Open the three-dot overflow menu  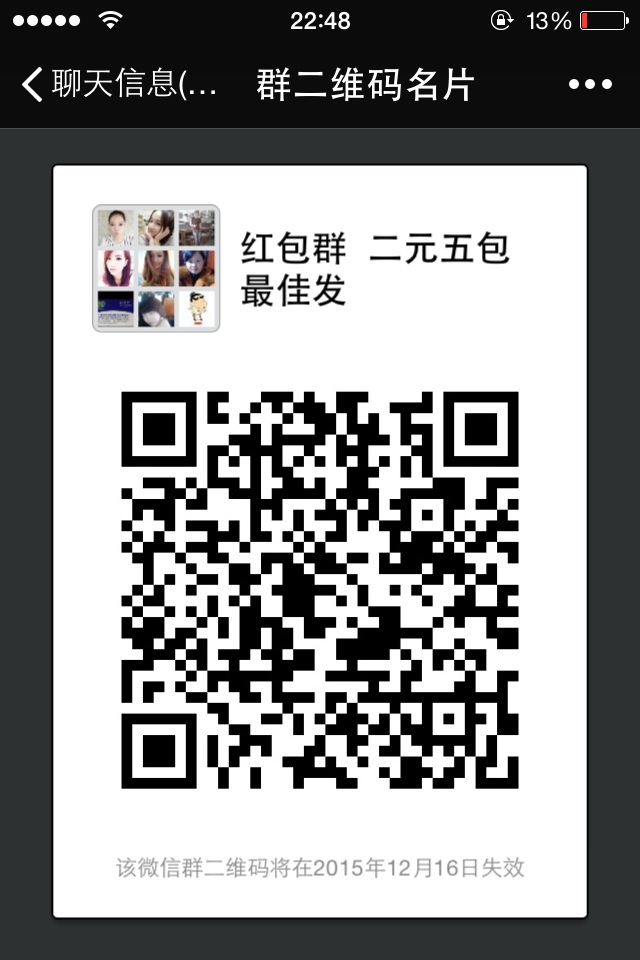click(590, 85)
